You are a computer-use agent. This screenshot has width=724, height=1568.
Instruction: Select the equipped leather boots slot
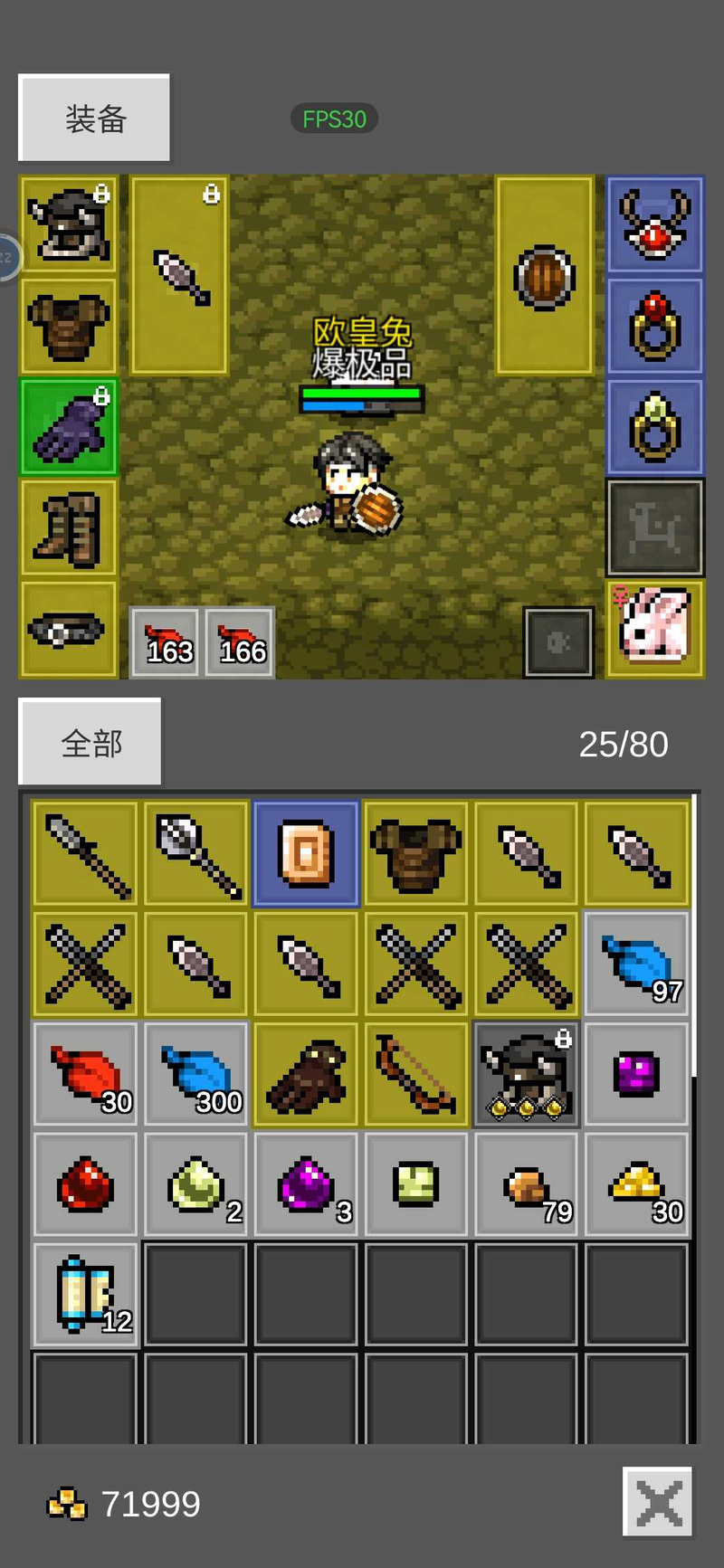69,528
